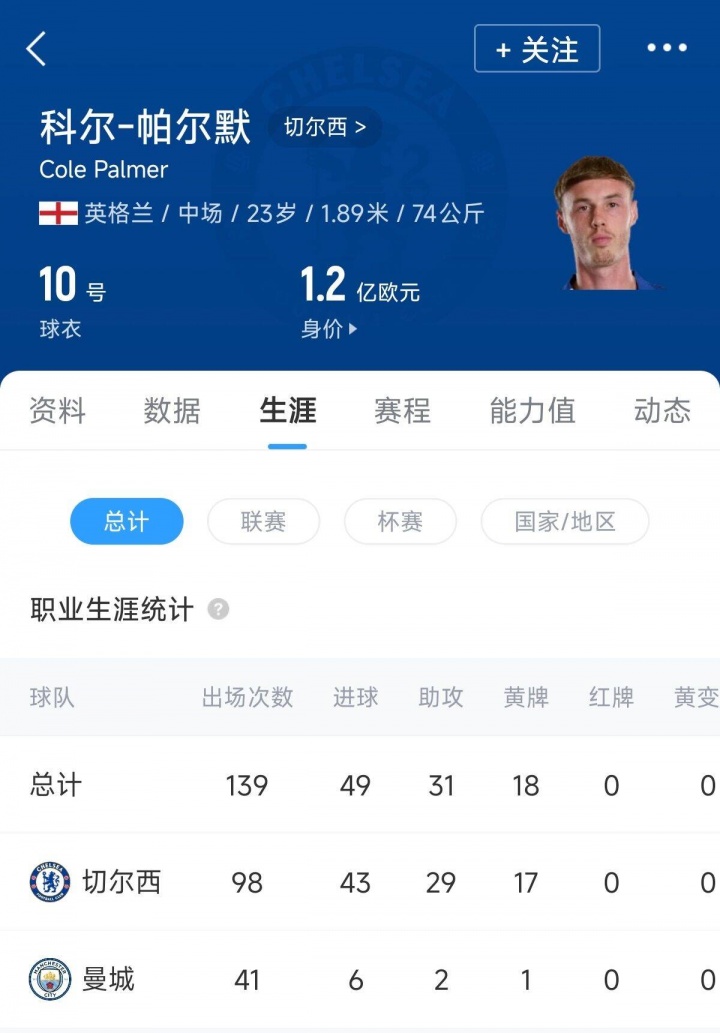Viewport: 720px width, 1033px height.
Task: Select the 总计 filter chip
Action: 126,521
